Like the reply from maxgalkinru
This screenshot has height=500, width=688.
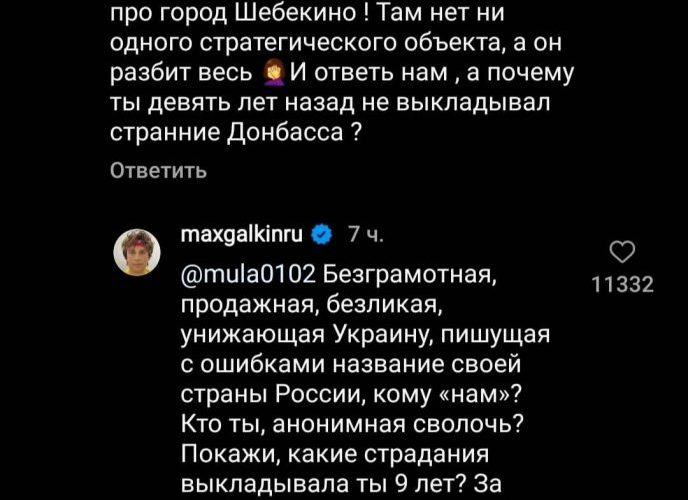coord(622,251)
